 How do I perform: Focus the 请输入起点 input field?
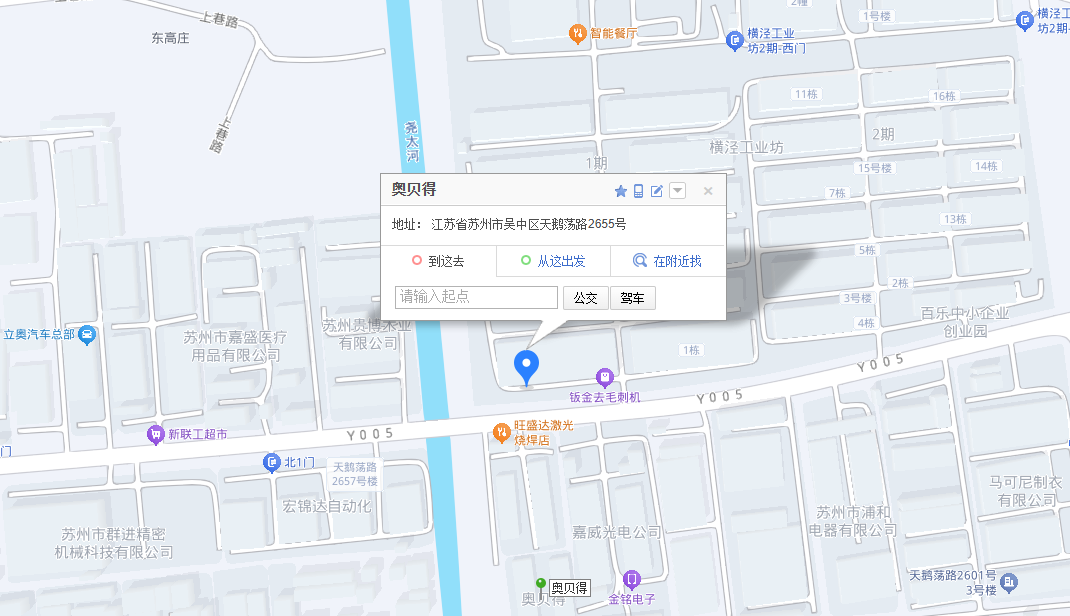pyautogui.click(x=476, y=297)
